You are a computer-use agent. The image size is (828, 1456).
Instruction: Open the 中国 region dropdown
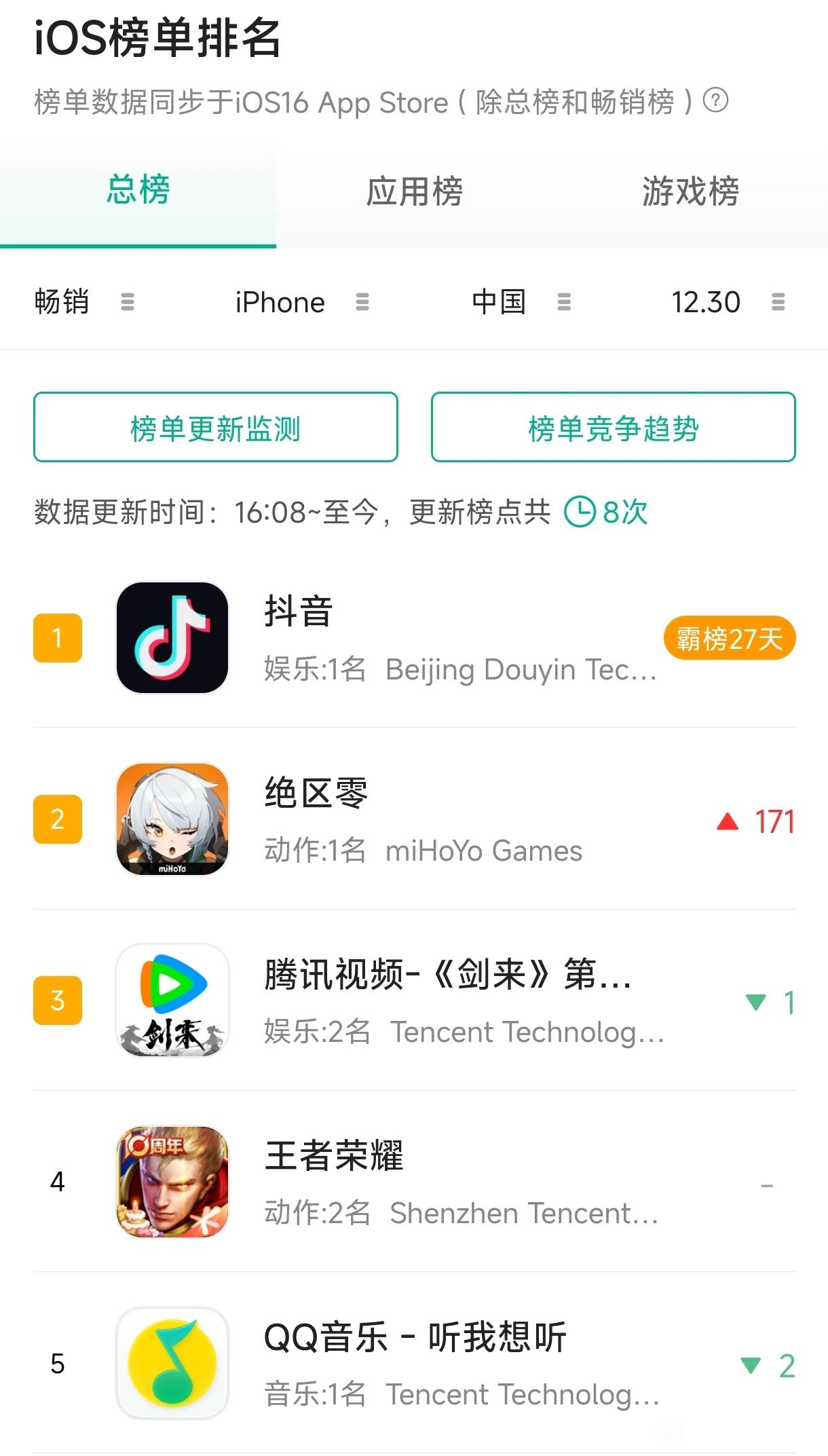(521, 301)
